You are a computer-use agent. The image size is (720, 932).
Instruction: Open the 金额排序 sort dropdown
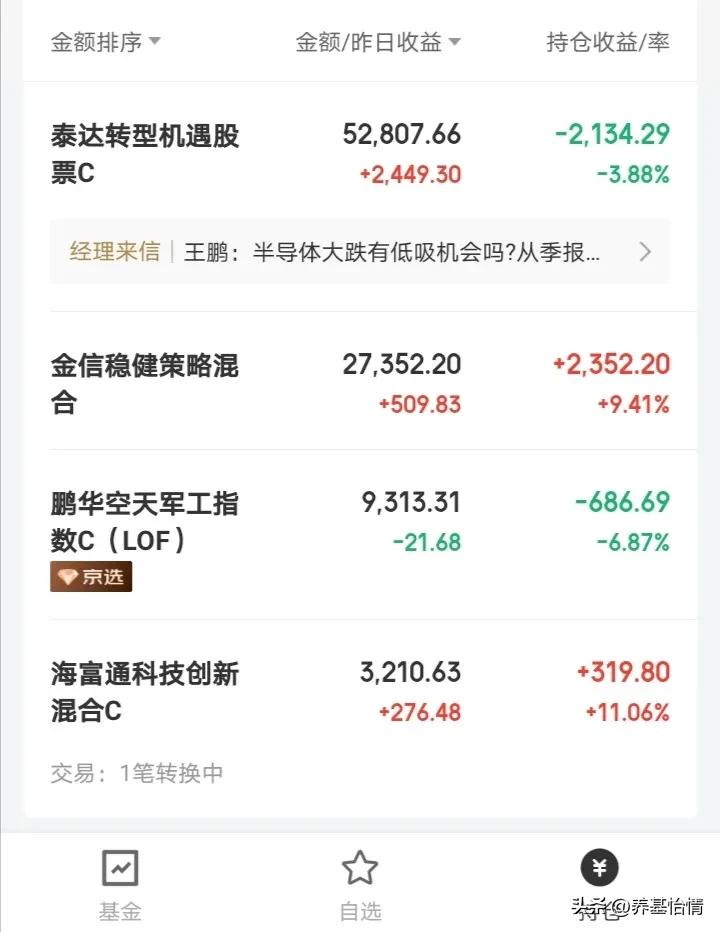tap(105, 42)
